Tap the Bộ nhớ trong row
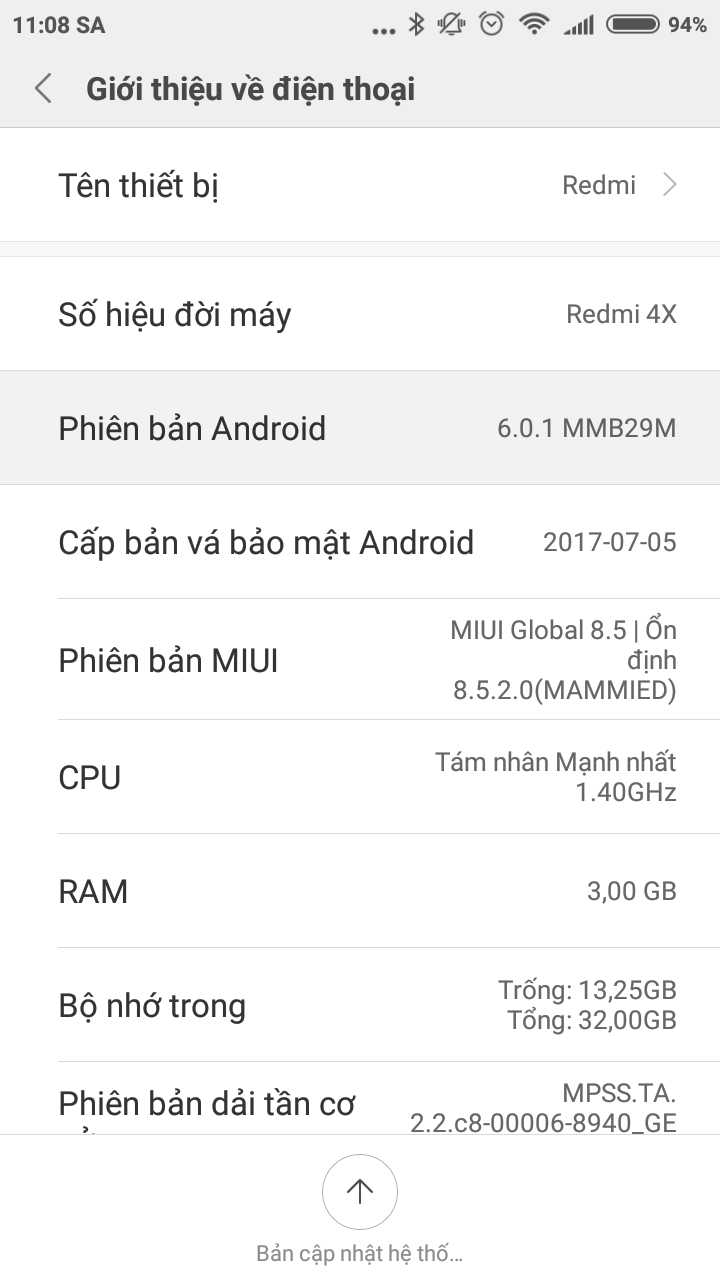This screenshot has width=720, height=1280. 360,1005
